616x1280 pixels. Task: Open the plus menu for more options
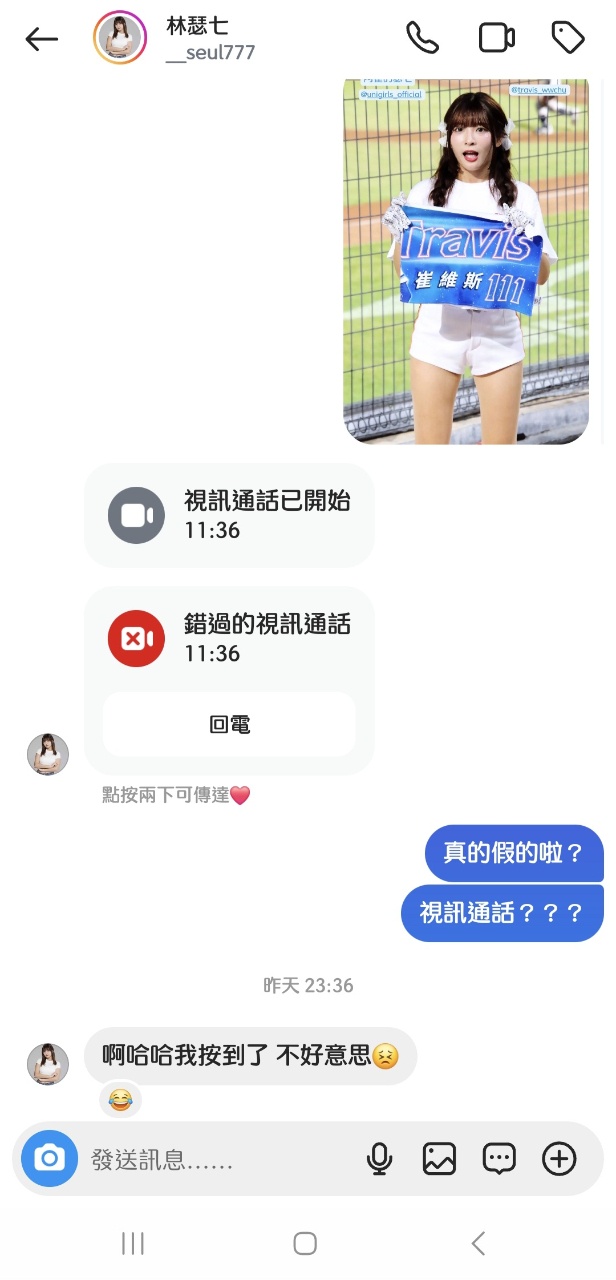click(559, 1159)
